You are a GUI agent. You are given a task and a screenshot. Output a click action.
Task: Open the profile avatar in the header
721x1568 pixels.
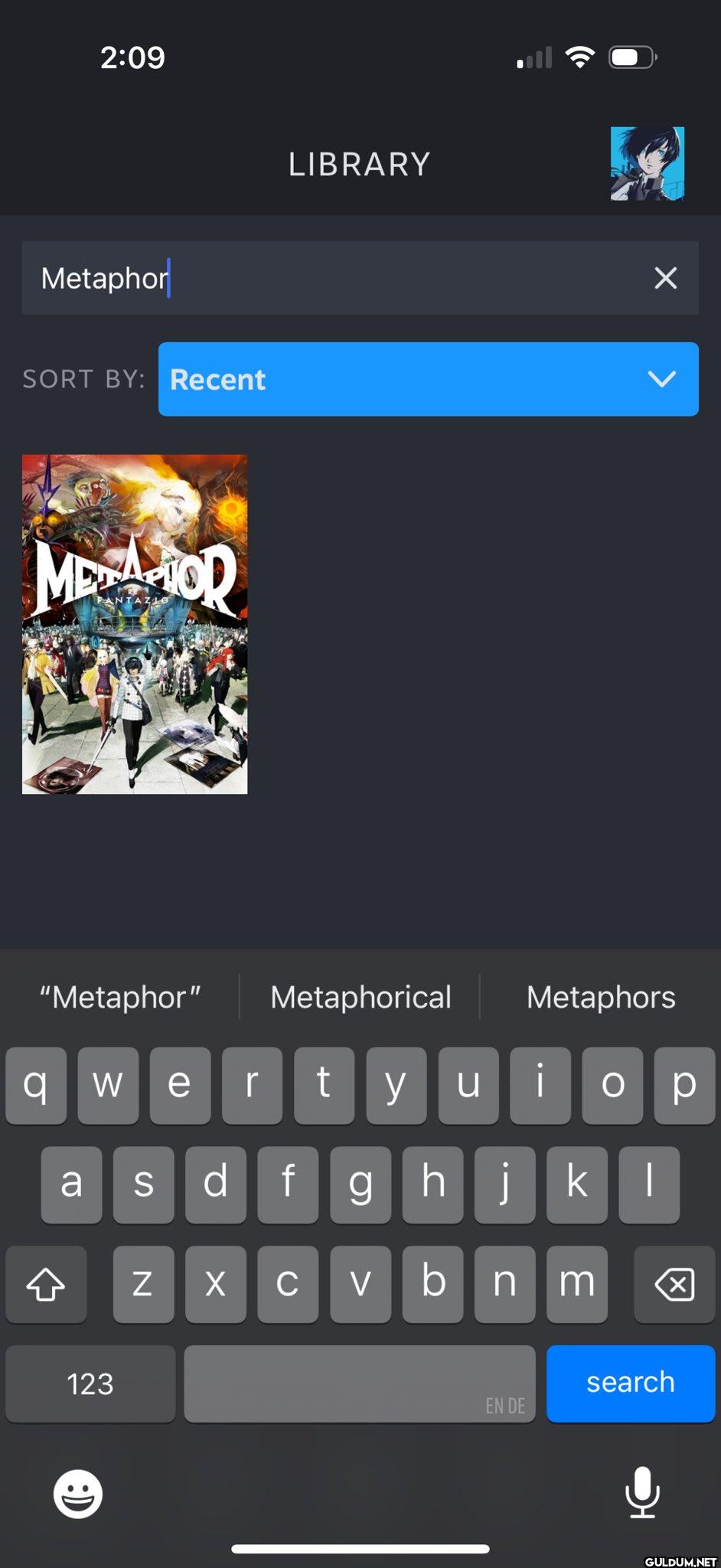click(647, 164)
